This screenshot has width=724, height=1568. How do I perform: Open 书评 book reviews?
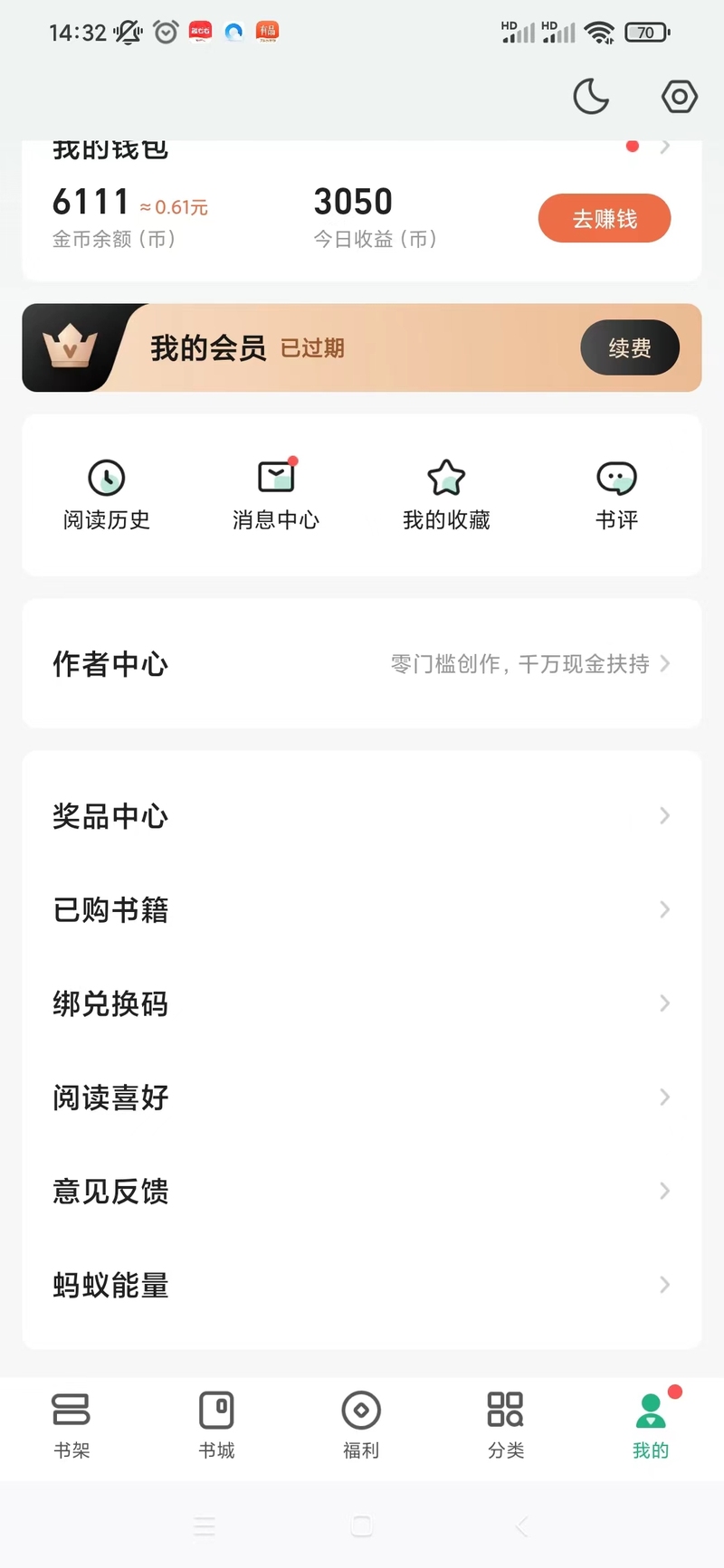(616, 495)
